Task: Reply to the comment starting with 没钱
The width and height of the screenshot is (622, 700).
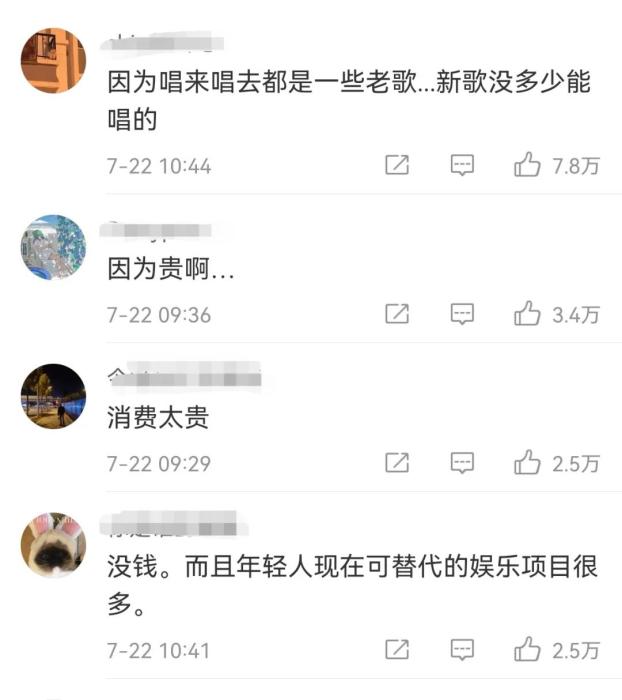Action: [462, 650]
